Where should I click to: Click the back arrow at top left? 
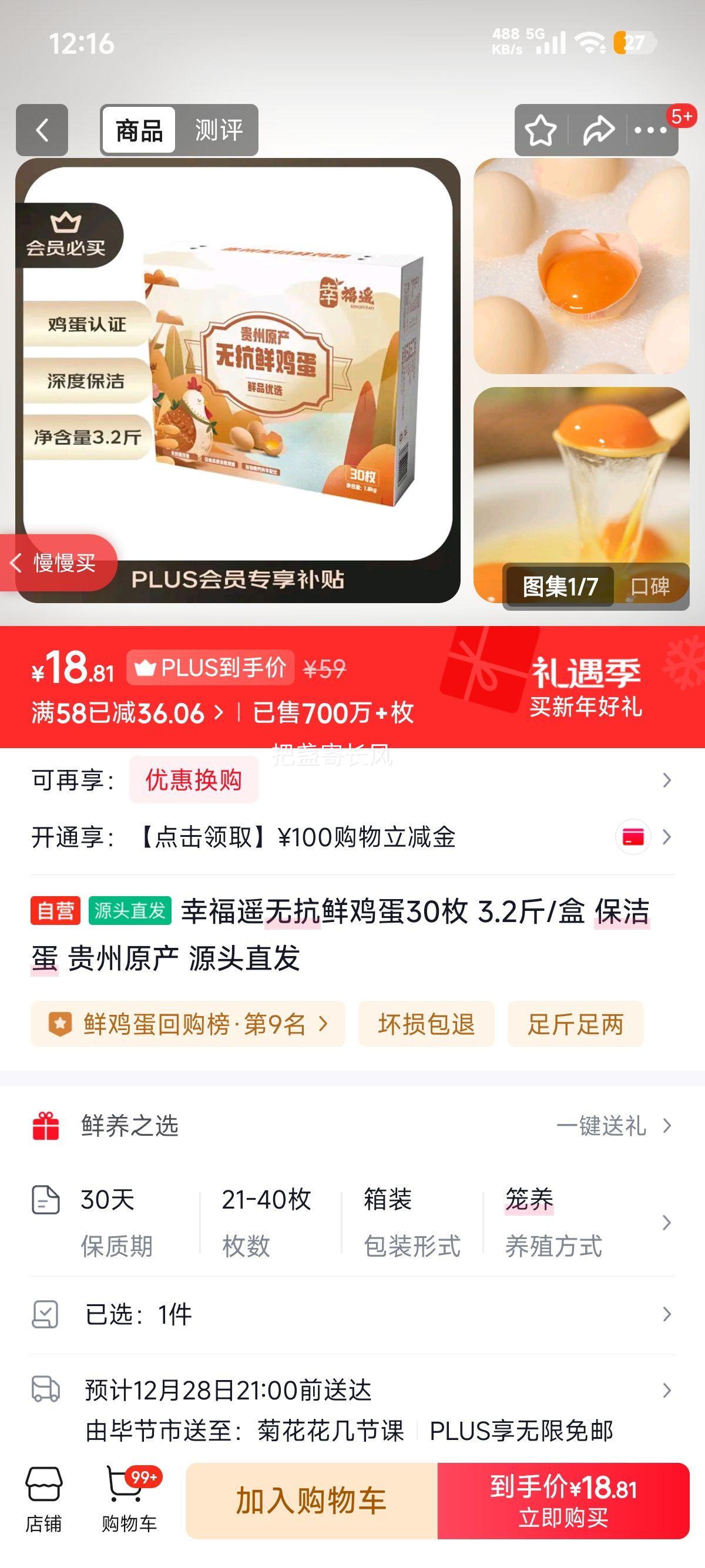41,129
